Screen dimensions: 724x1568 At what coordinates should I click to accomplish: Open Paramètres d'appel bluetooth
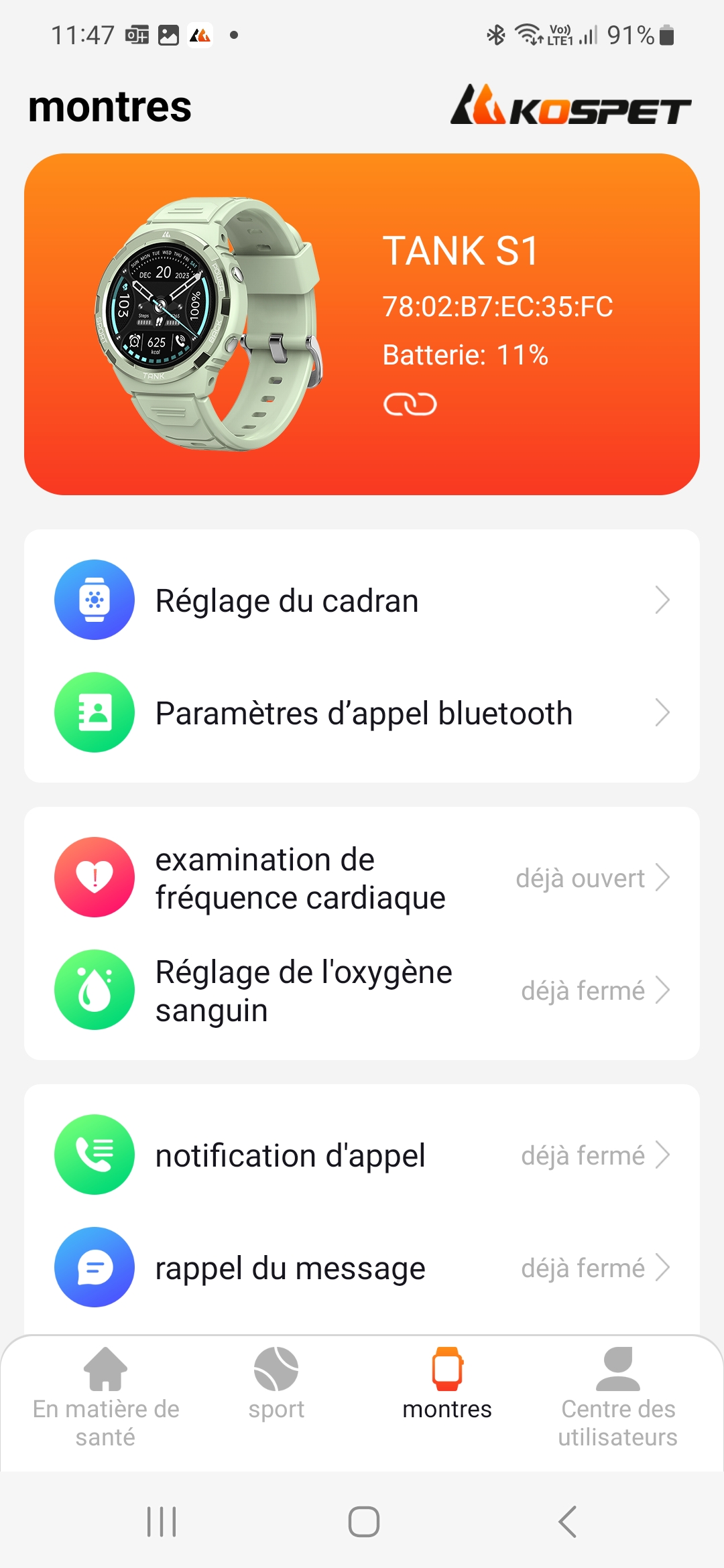pos(362,713)
